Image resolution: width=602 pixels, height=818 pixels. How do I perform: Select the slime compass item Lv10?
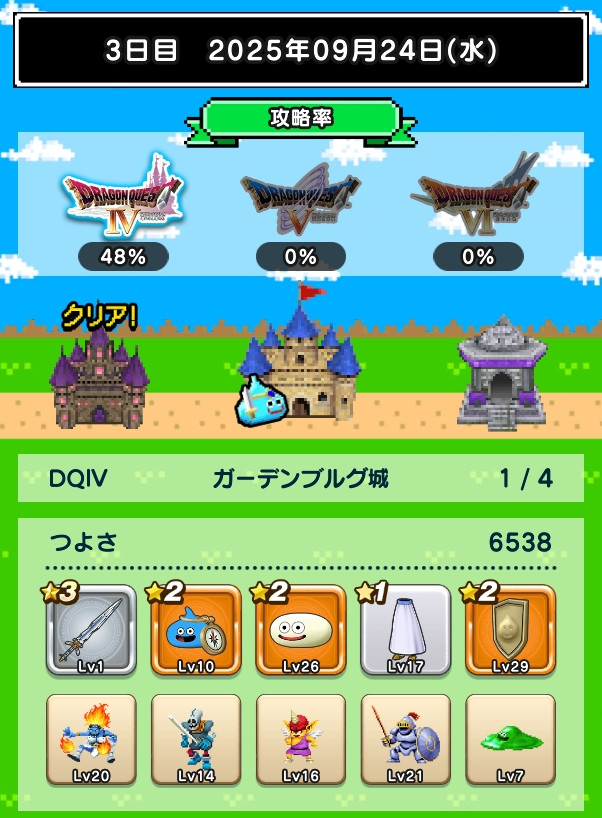pyautogui.click(x=197, y=631)
